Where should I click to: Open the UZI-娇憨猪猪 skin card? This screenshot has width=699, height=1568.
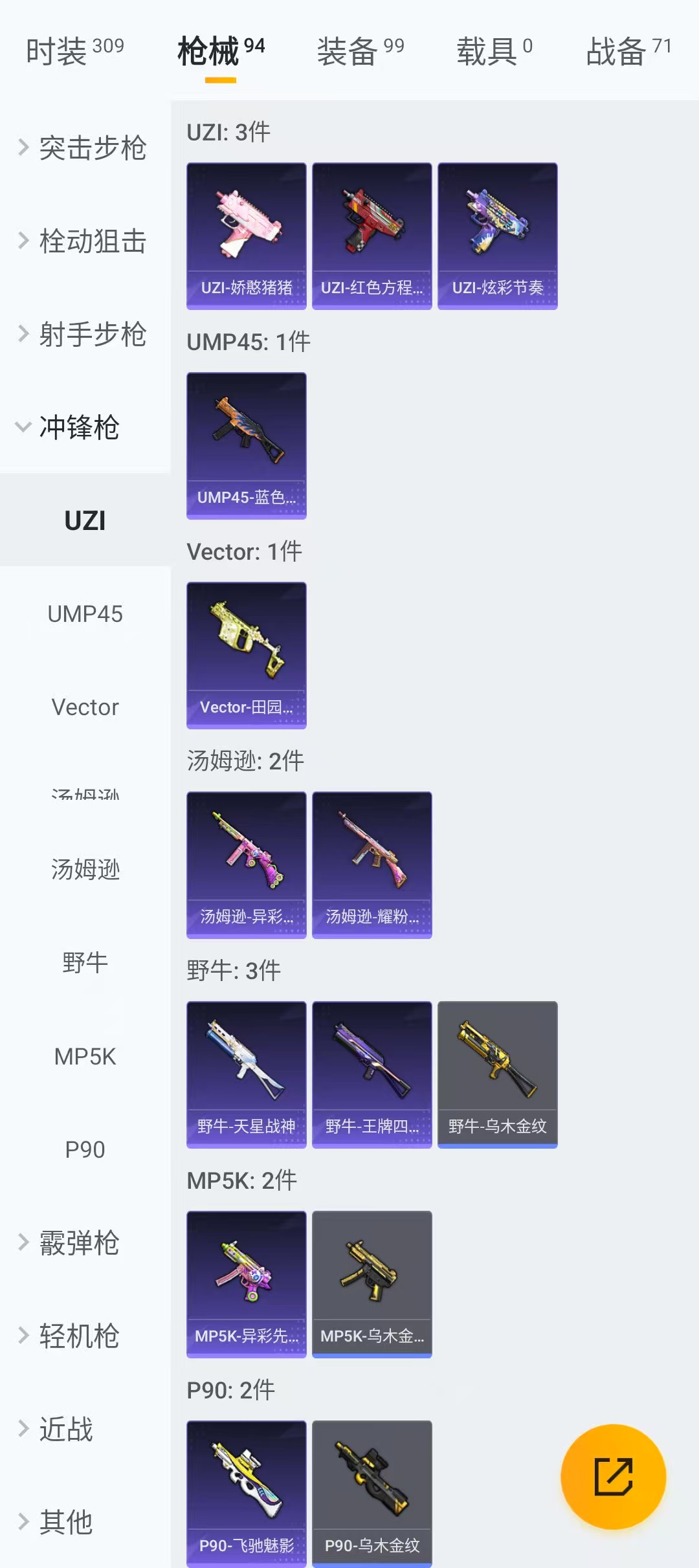click(x=246, y=236)
